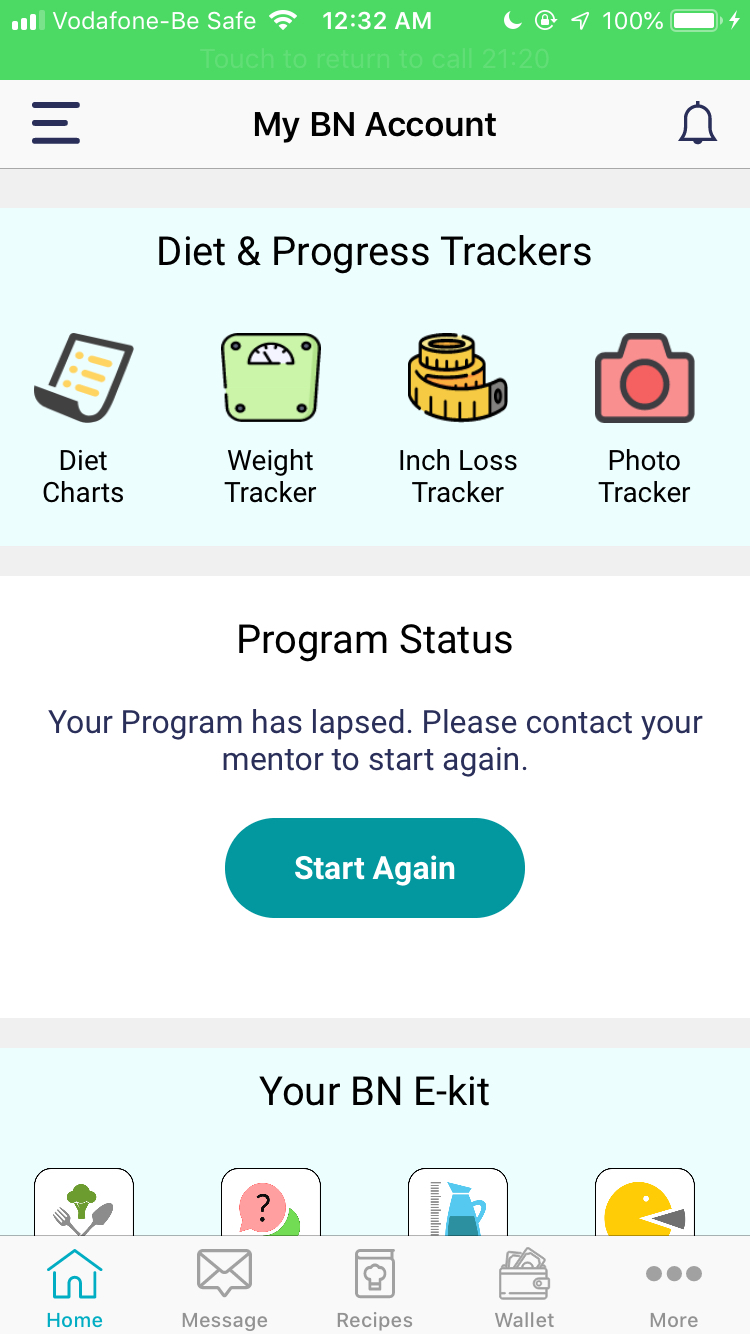Open the Inch Loss Tracker
Screen dimensions: 750x1334
click(458, 420)
